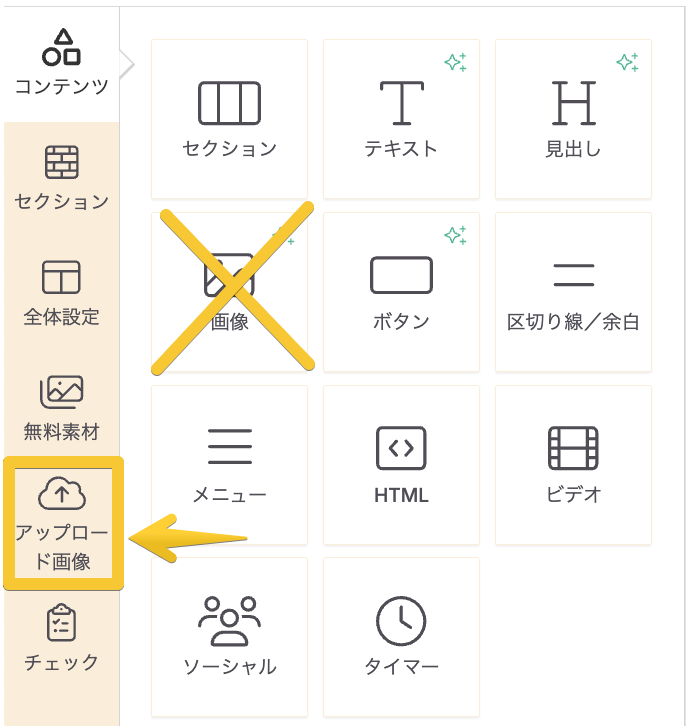Screen dimensions: 686x726
Task: Go to the 無料素材 tab
Action: [x=61, y=409]
